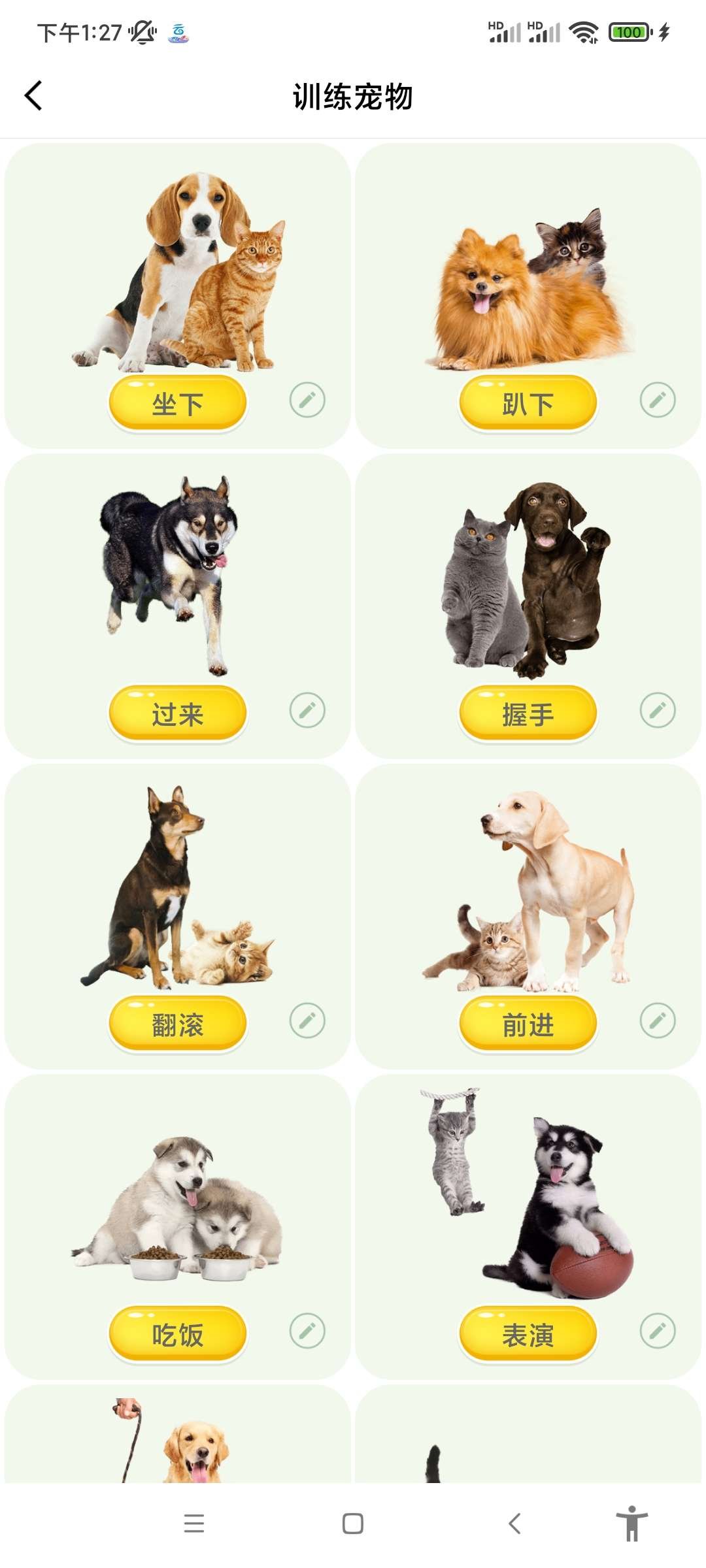The height and width of the screenshot is (1568, 706).
Task: Edit the 前进 command
Action: pyautogui.click(x=658, y=1021)
